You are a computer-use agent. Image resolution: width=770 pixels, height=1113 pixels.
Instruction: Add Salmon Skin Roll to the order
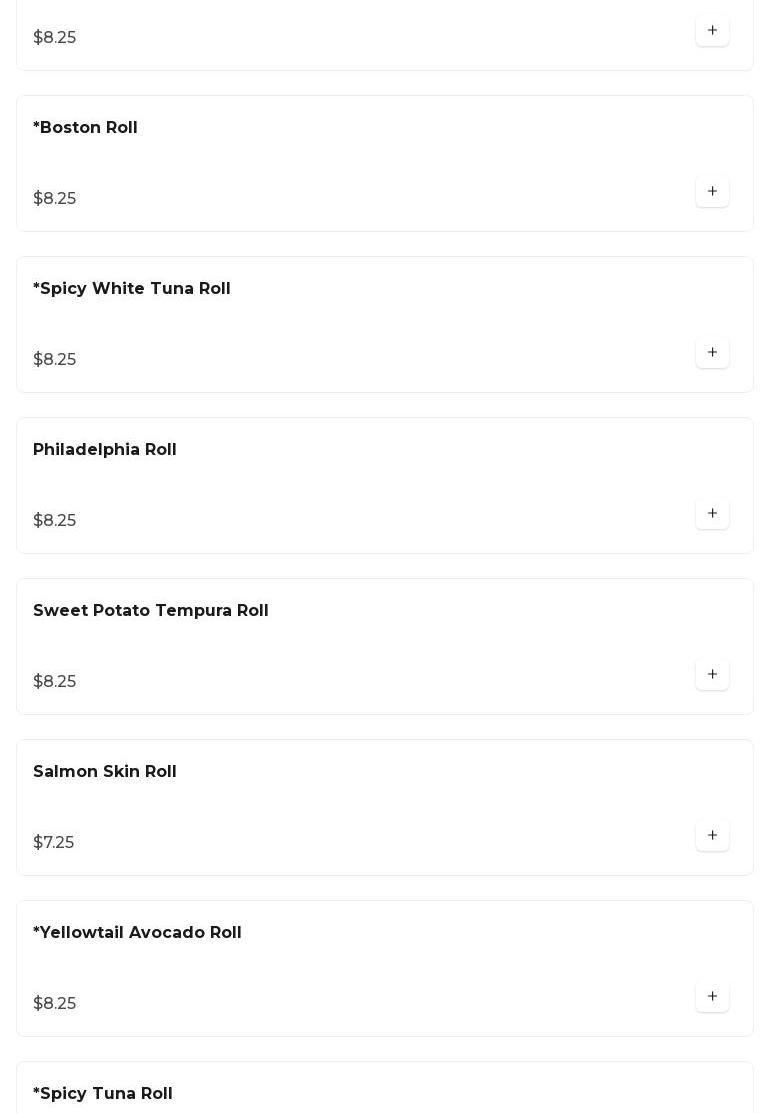point(712,836)
